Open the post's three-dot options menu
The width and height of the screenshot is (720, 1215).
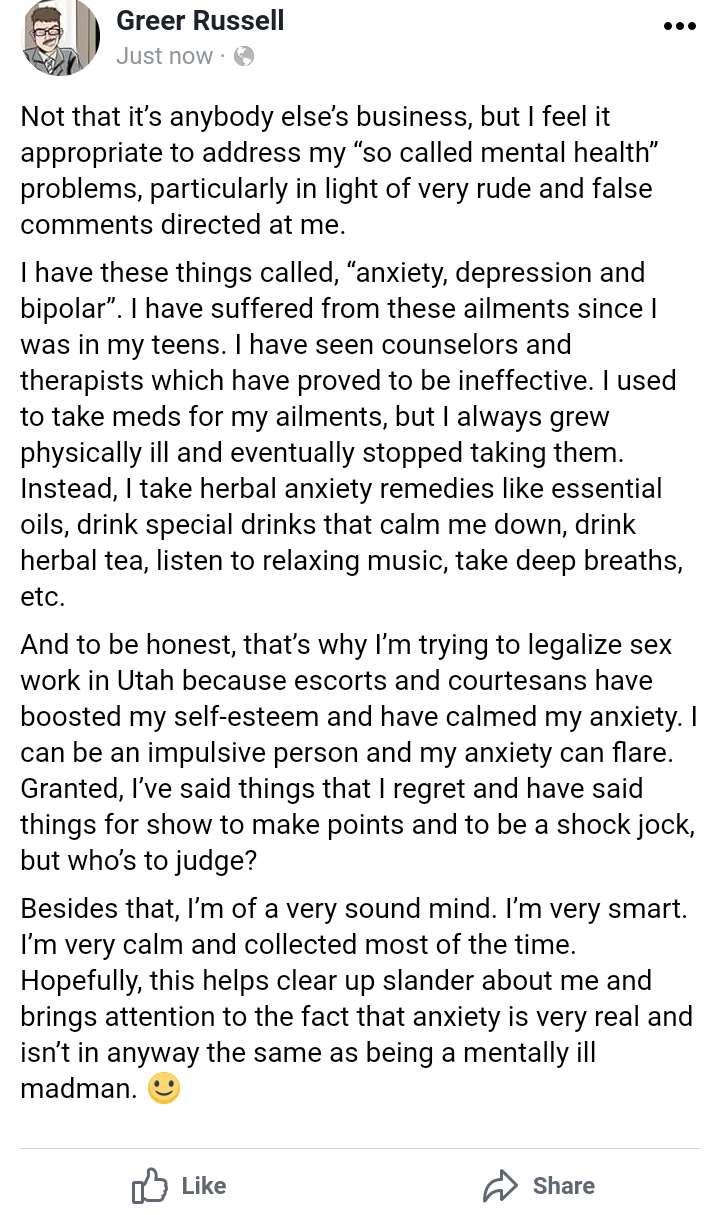point(679,26)
